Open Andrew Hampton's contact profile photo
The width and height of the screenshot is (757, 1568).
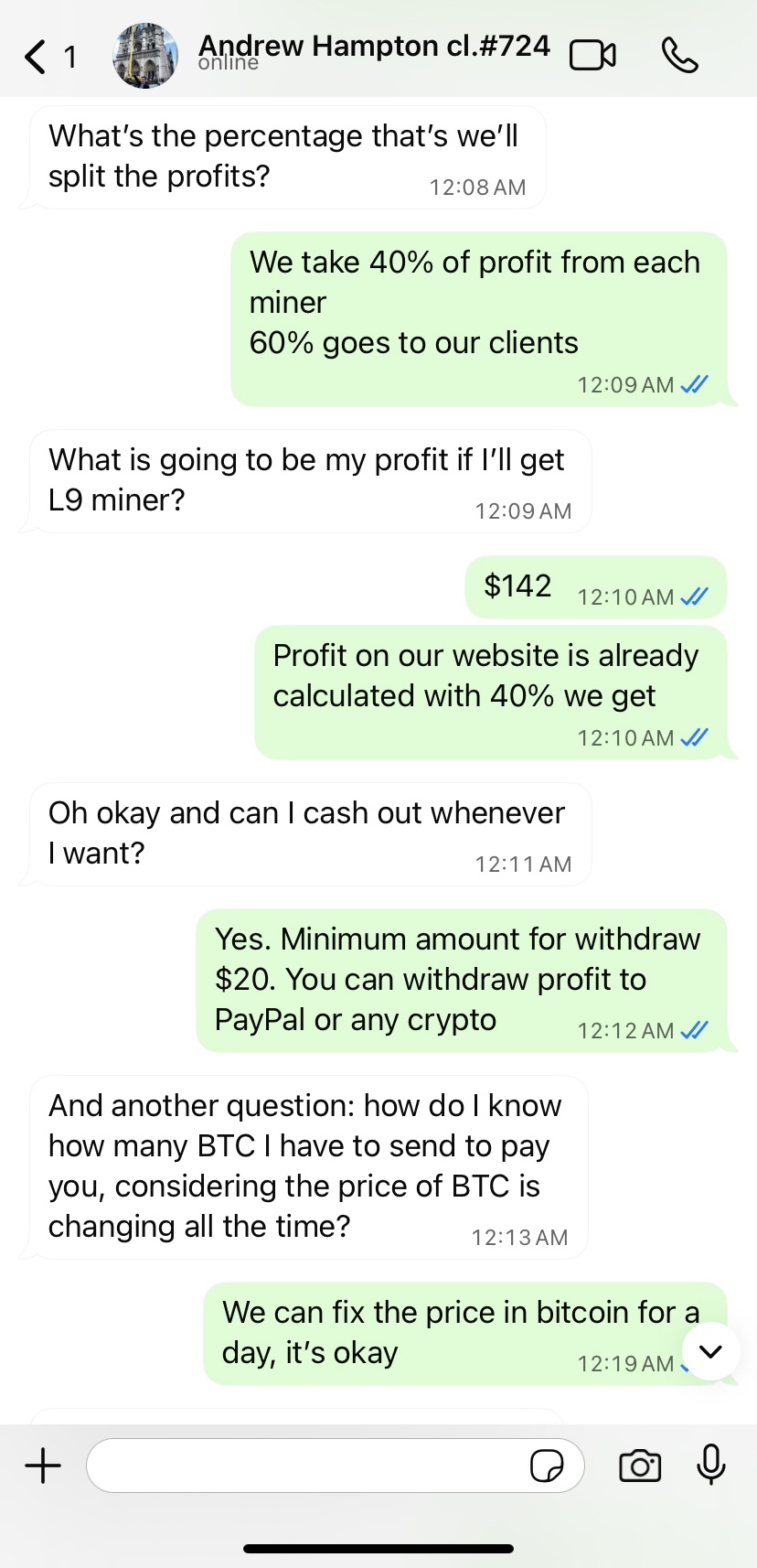145,56
